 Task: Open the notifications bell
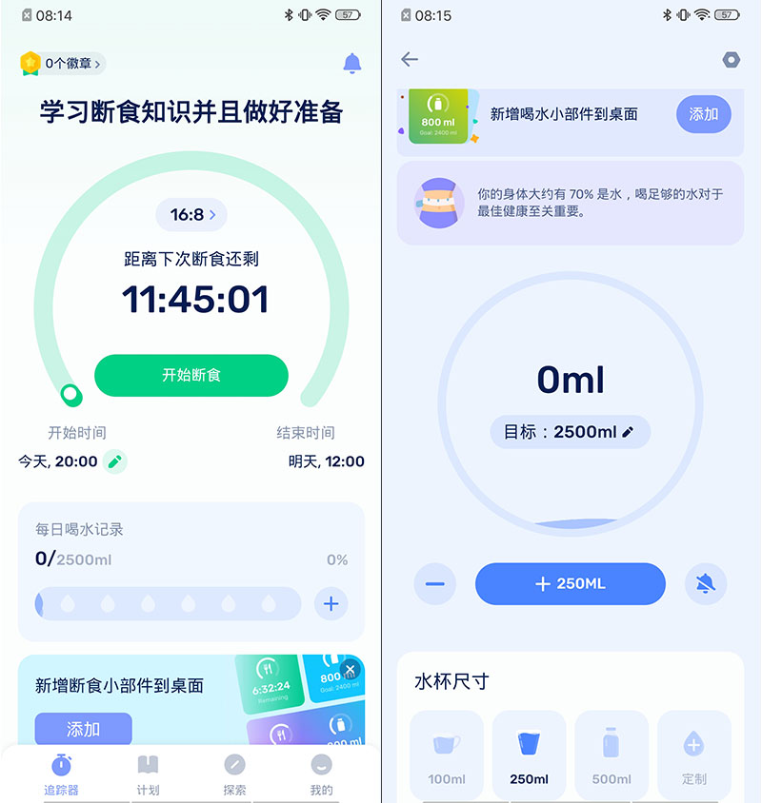(x=352, y=64)
